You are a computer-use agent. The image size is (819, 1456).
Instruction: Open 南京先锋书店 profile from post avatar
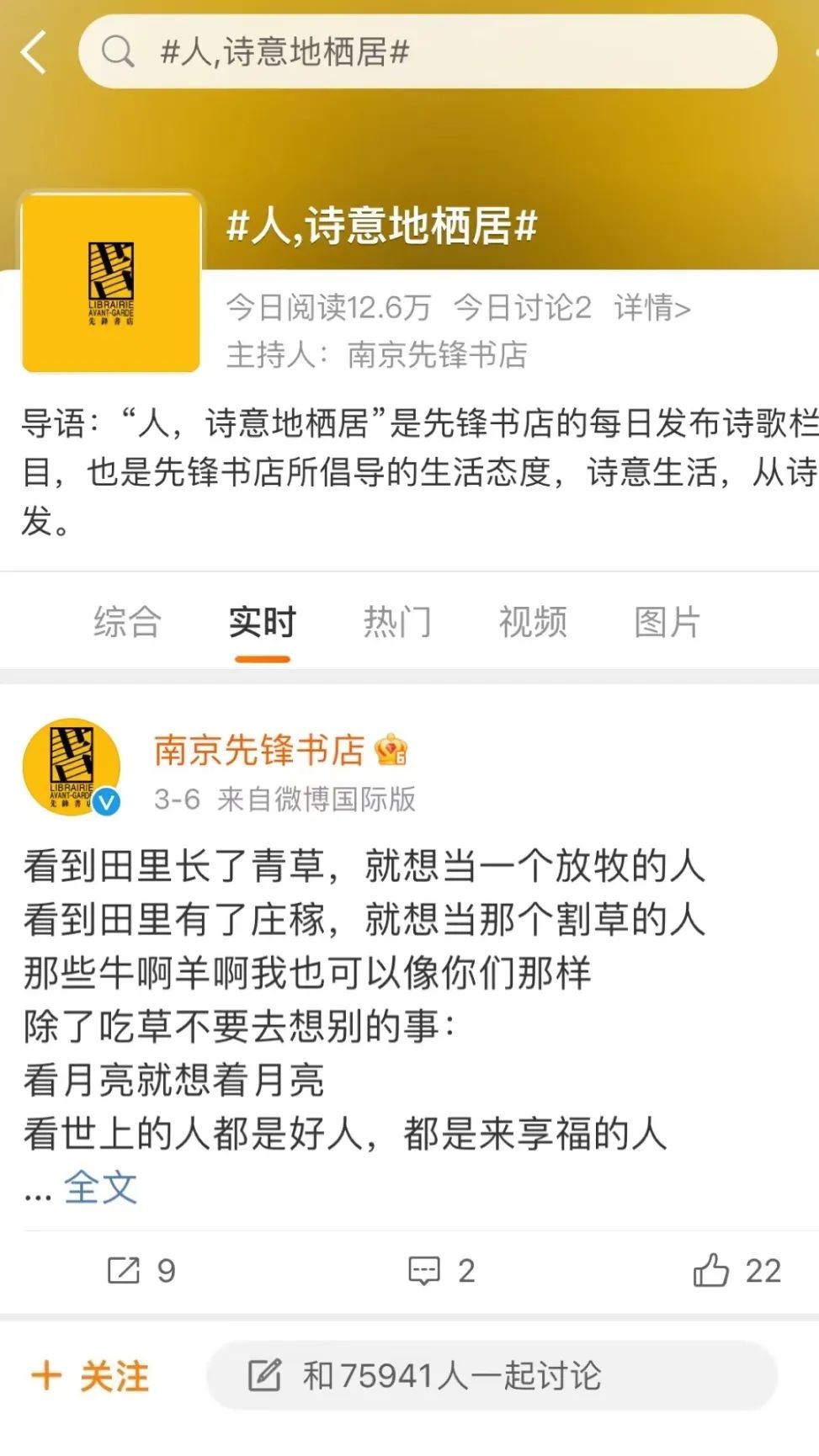click(72, 768)
